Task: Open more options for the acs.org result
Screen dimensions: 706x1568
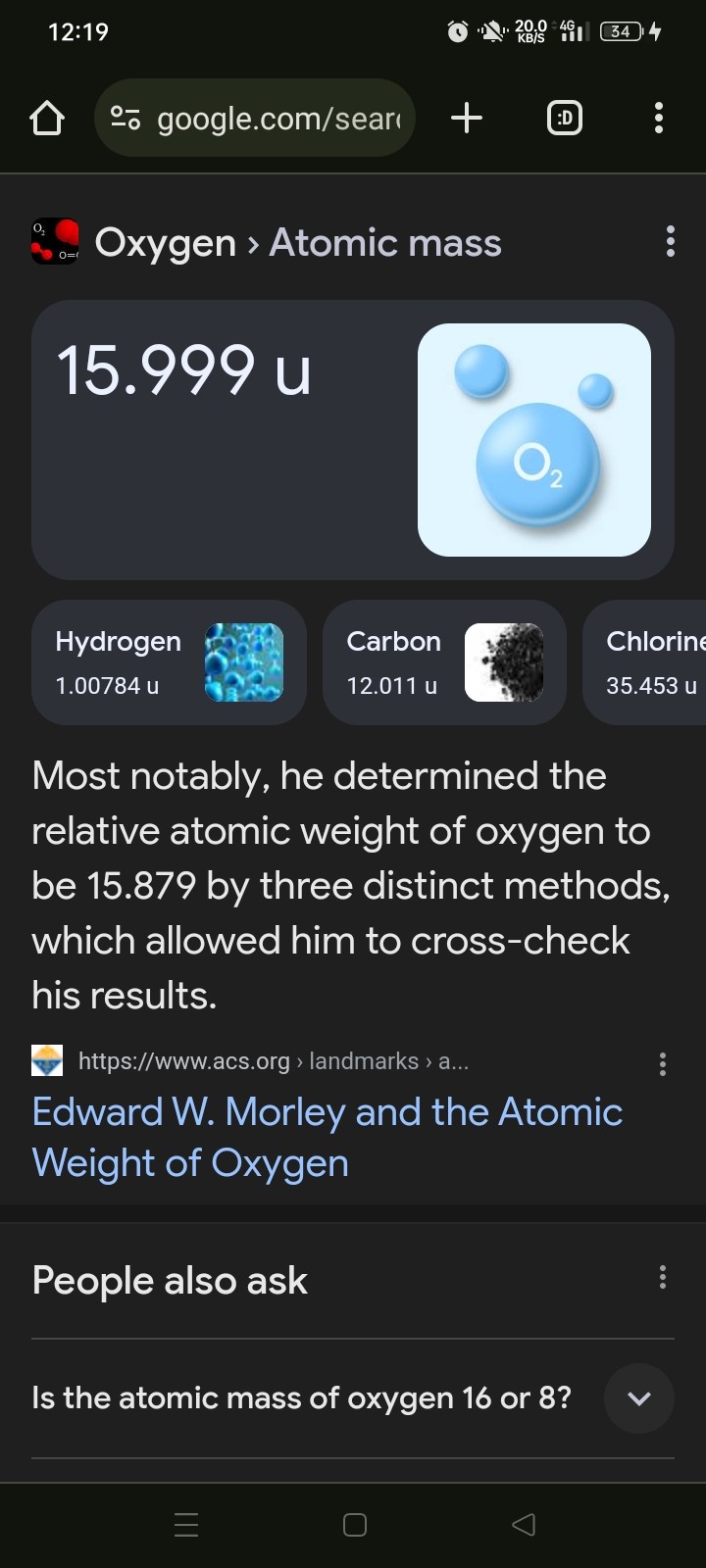Action: coord(663,1064)
